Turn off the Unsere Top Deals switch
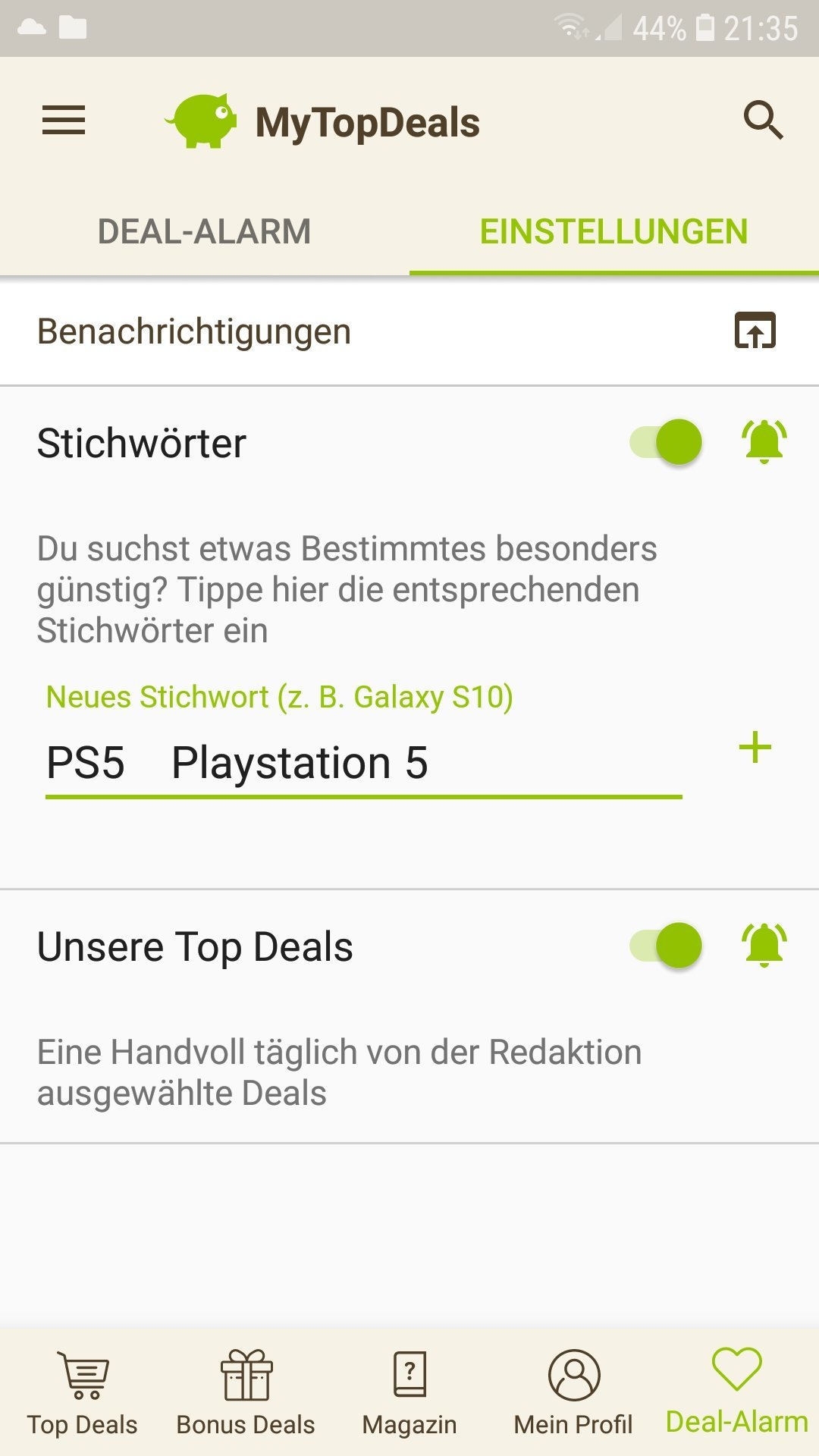 point(666,946)
